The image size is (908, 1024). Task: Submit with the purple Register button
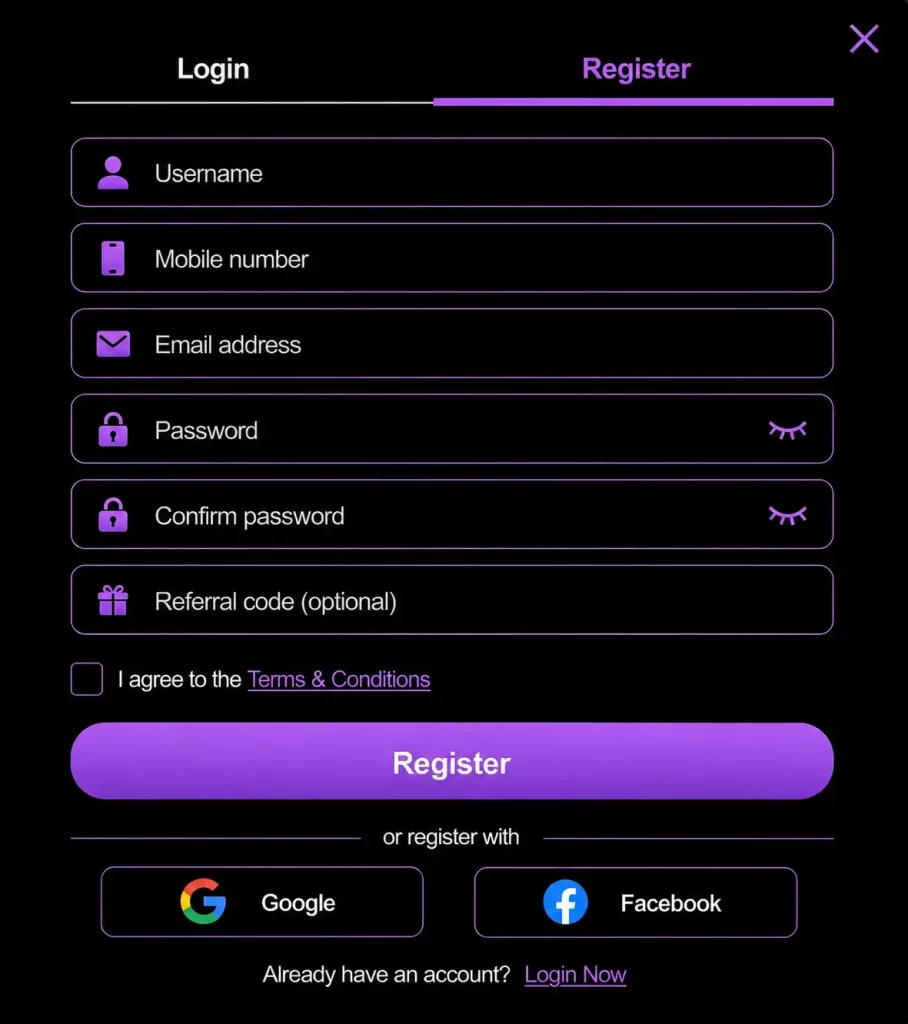452,761
